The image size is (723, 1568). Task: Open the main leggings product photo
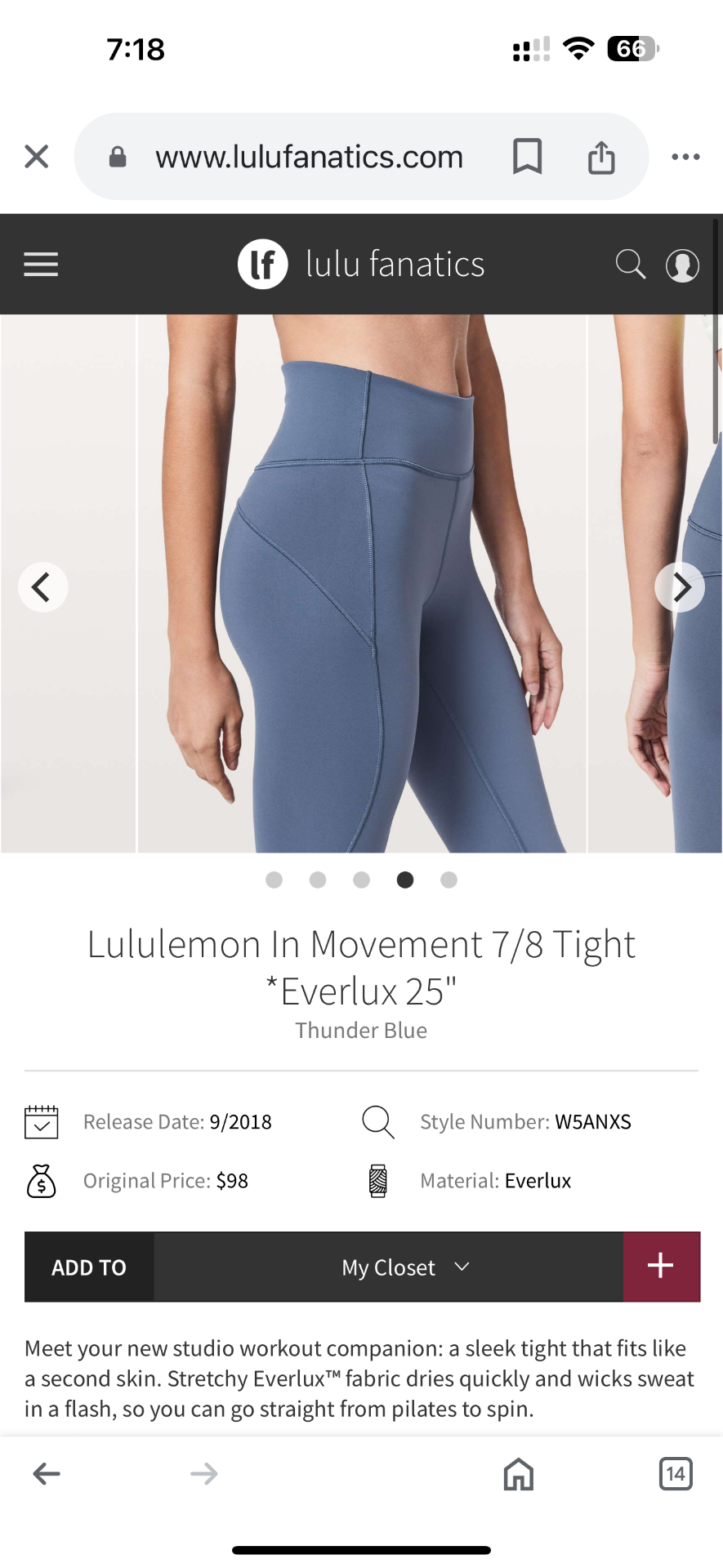point(361,583)
